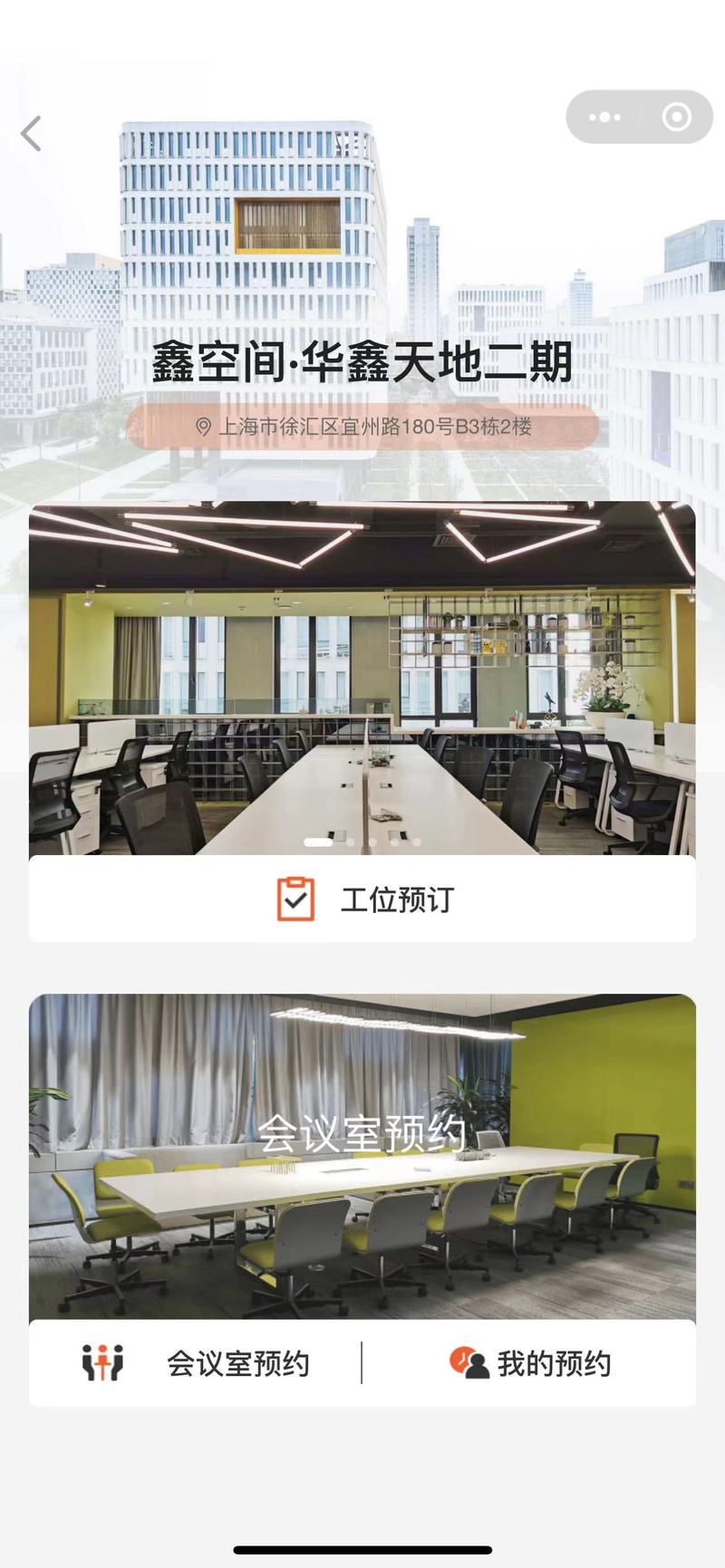Select 工位预订 to book a desk
Screen dimensions: 725x1568
pyautogui.click(x=362, y=899)
